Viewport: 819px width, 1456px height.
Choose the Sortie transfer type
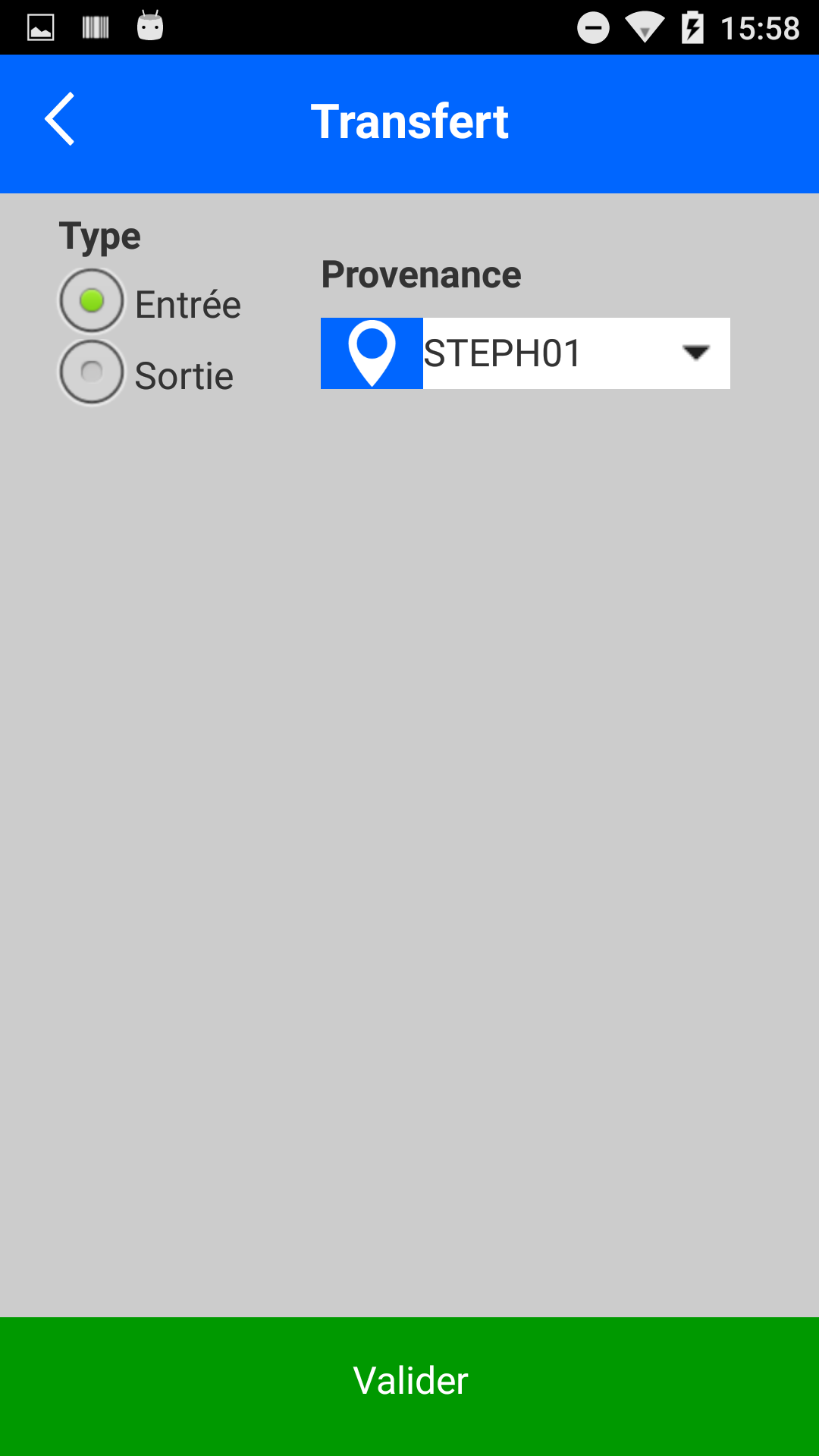(92, 372)
